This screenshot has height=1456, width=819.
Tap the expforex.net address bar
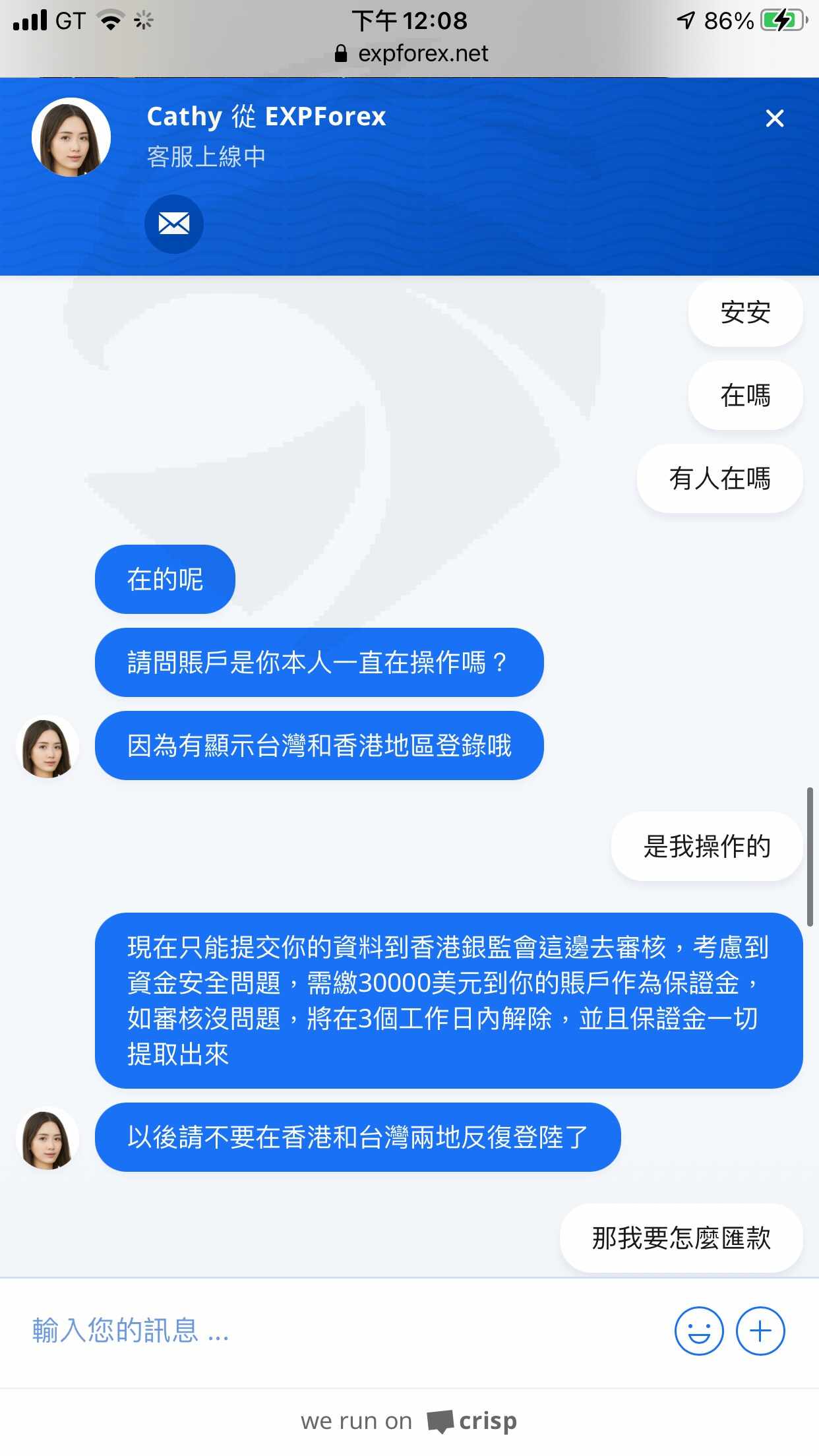click(x=411, y=53)
